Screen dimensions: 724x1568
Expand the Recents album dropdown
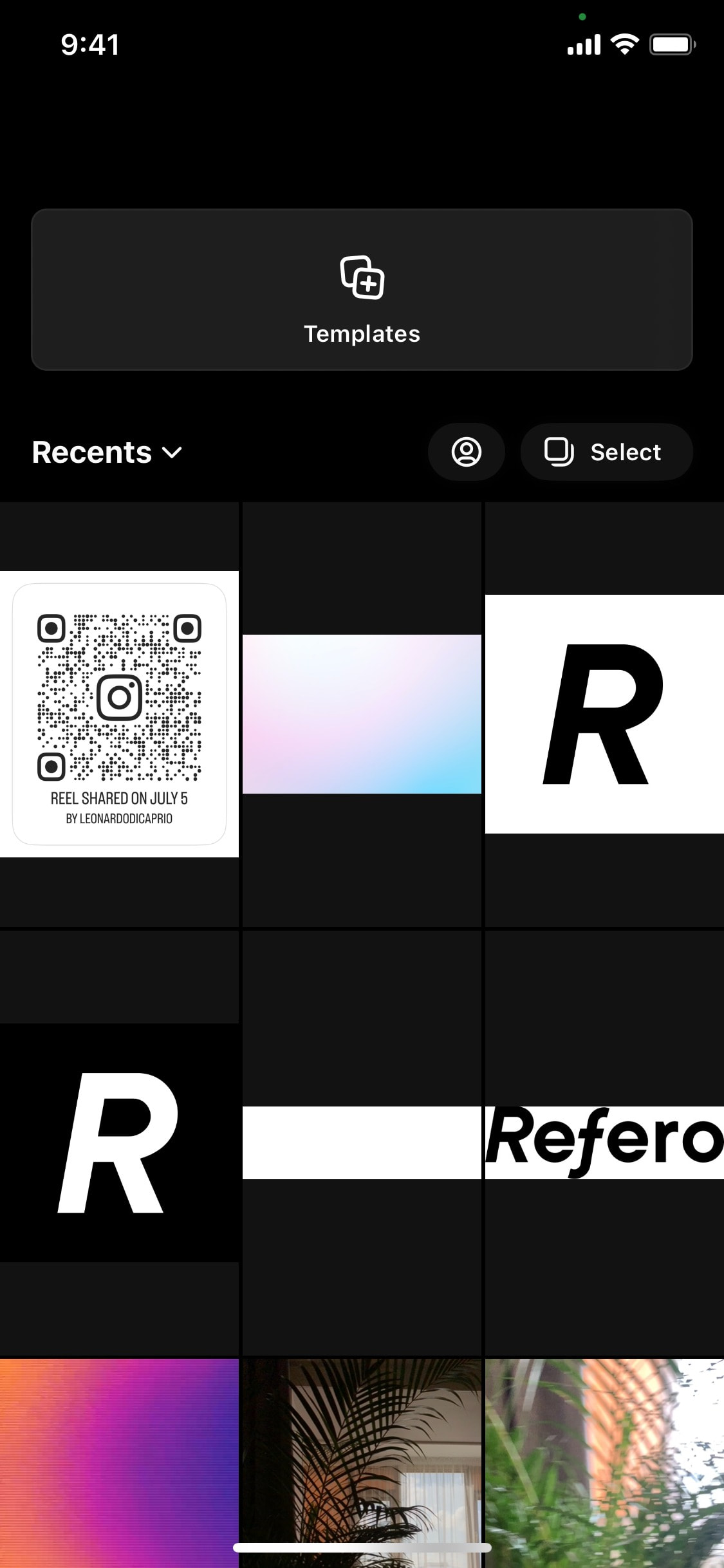pyautogui.click(x=107, y=452)
